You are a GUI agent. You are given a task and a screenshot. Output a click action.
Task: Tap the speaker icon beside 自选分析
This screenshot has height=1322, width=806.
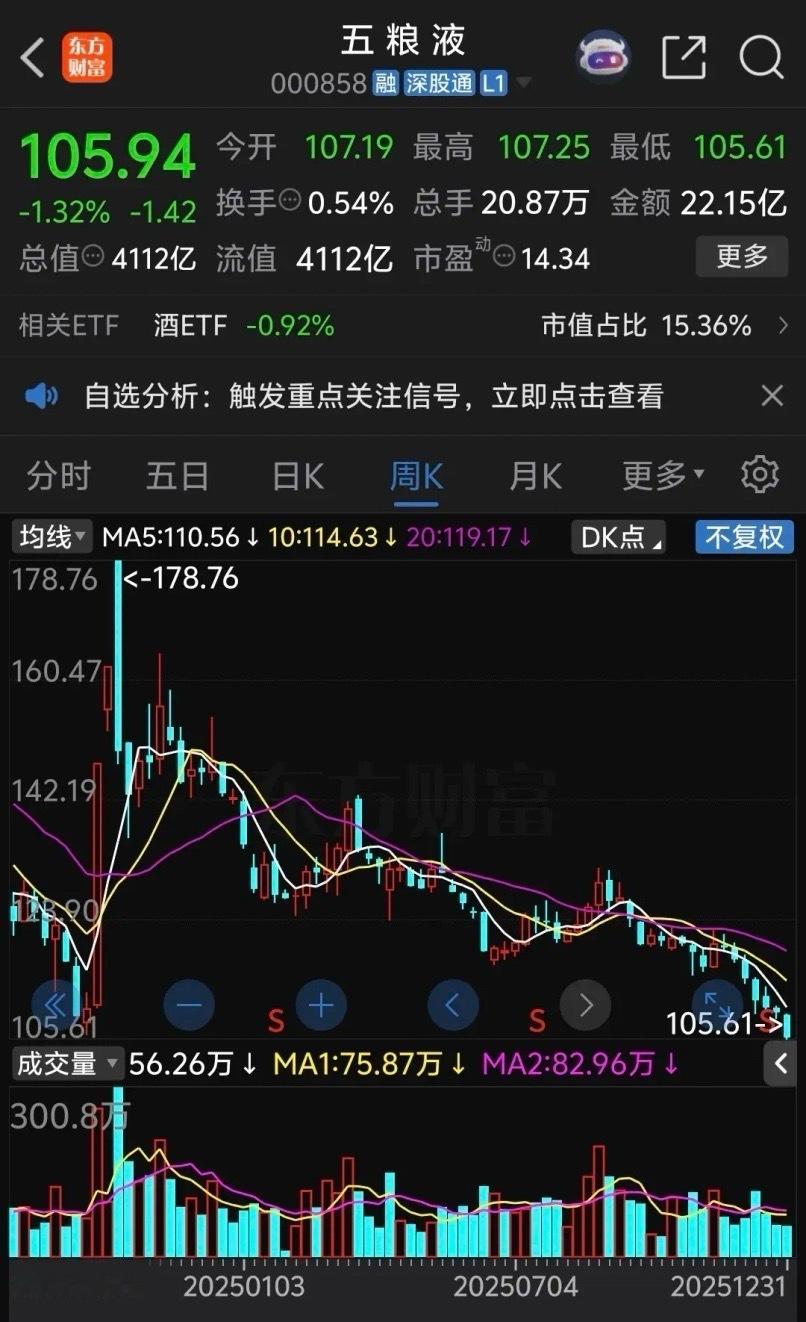[x=40, y=396]
